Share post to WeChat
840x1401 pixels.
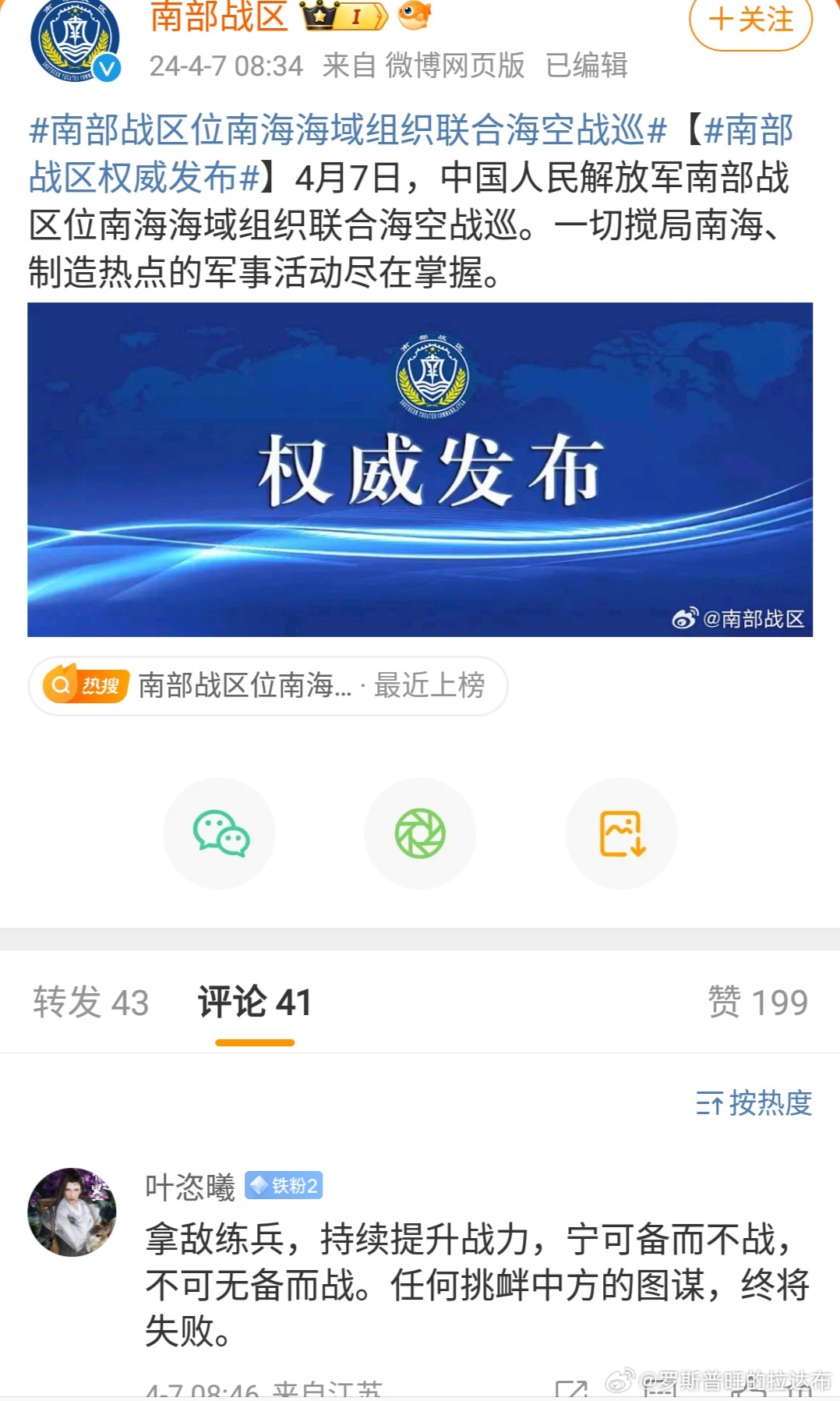(x=220, y=833)
